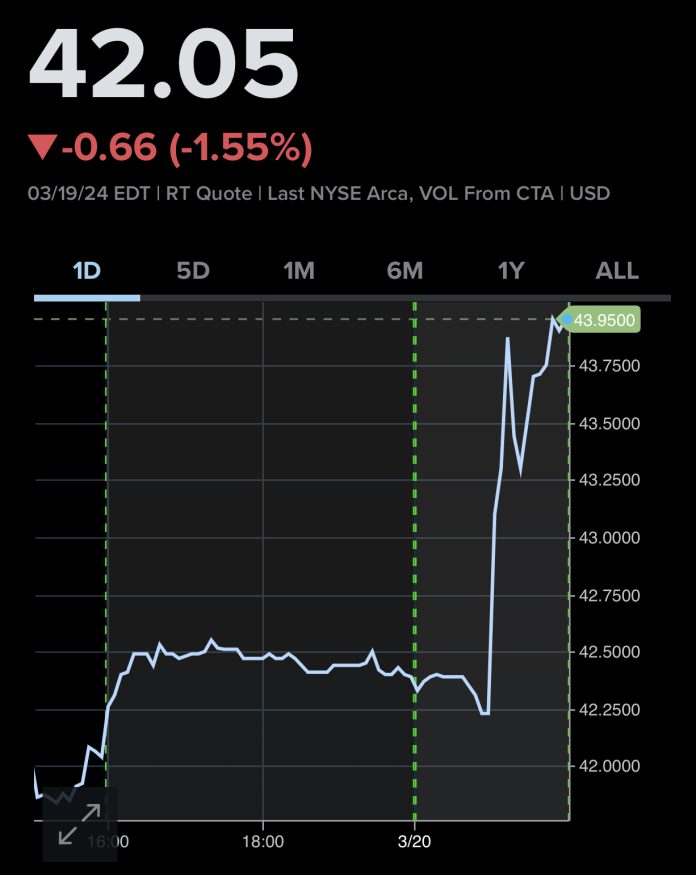Show the 1M price chart
Viewport: 696px width, 875px height.
point(299,271)
